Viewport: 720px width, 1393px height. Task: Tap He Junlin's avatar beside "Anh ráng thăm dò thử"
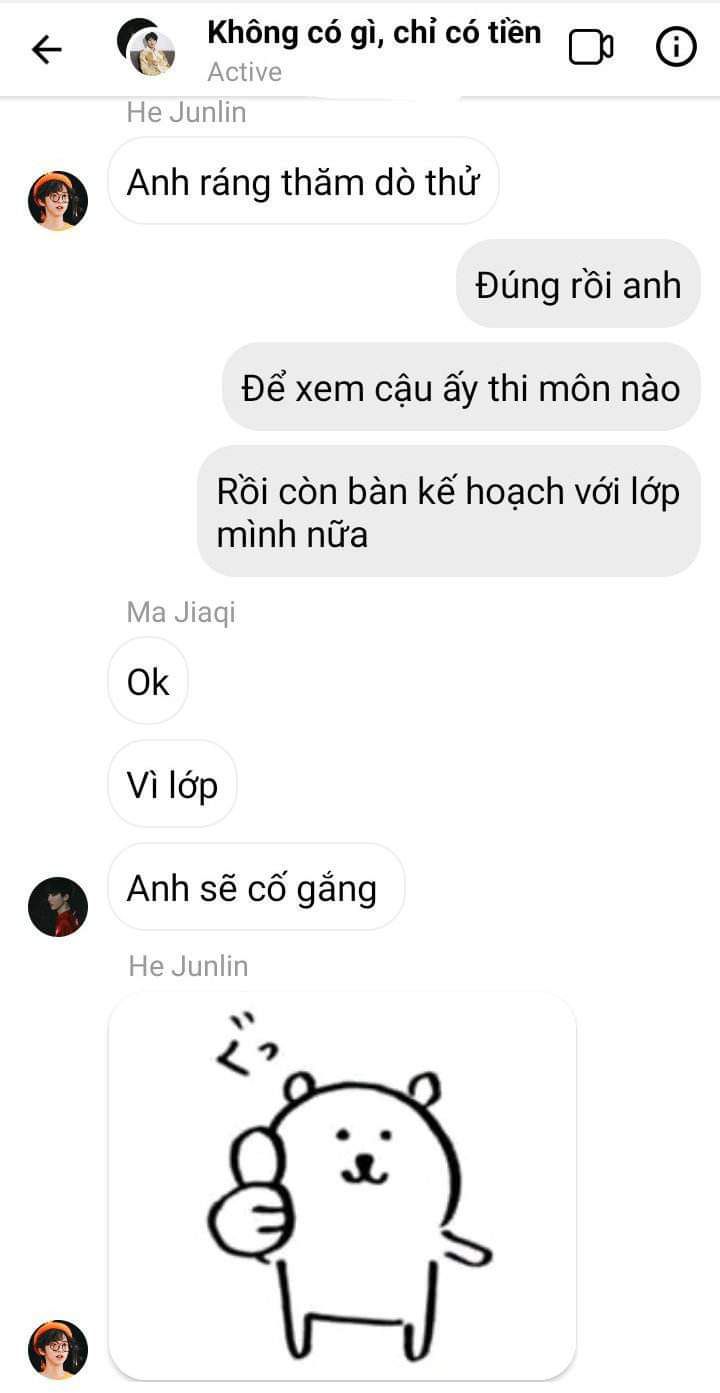(x=58, y=201)
